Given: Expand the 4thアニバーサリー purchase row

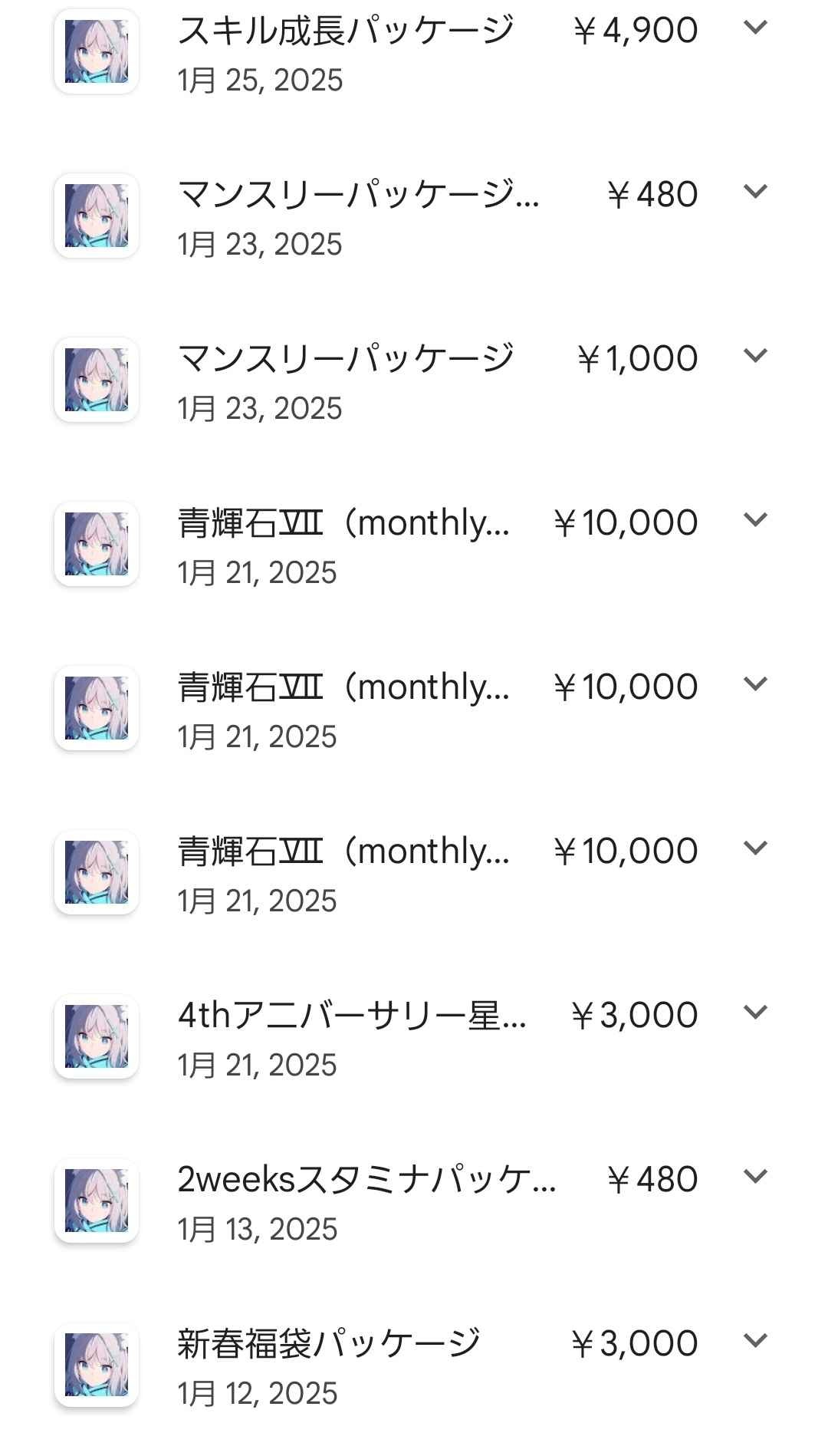Looking at the screenshot, I should click(755, 1013).
